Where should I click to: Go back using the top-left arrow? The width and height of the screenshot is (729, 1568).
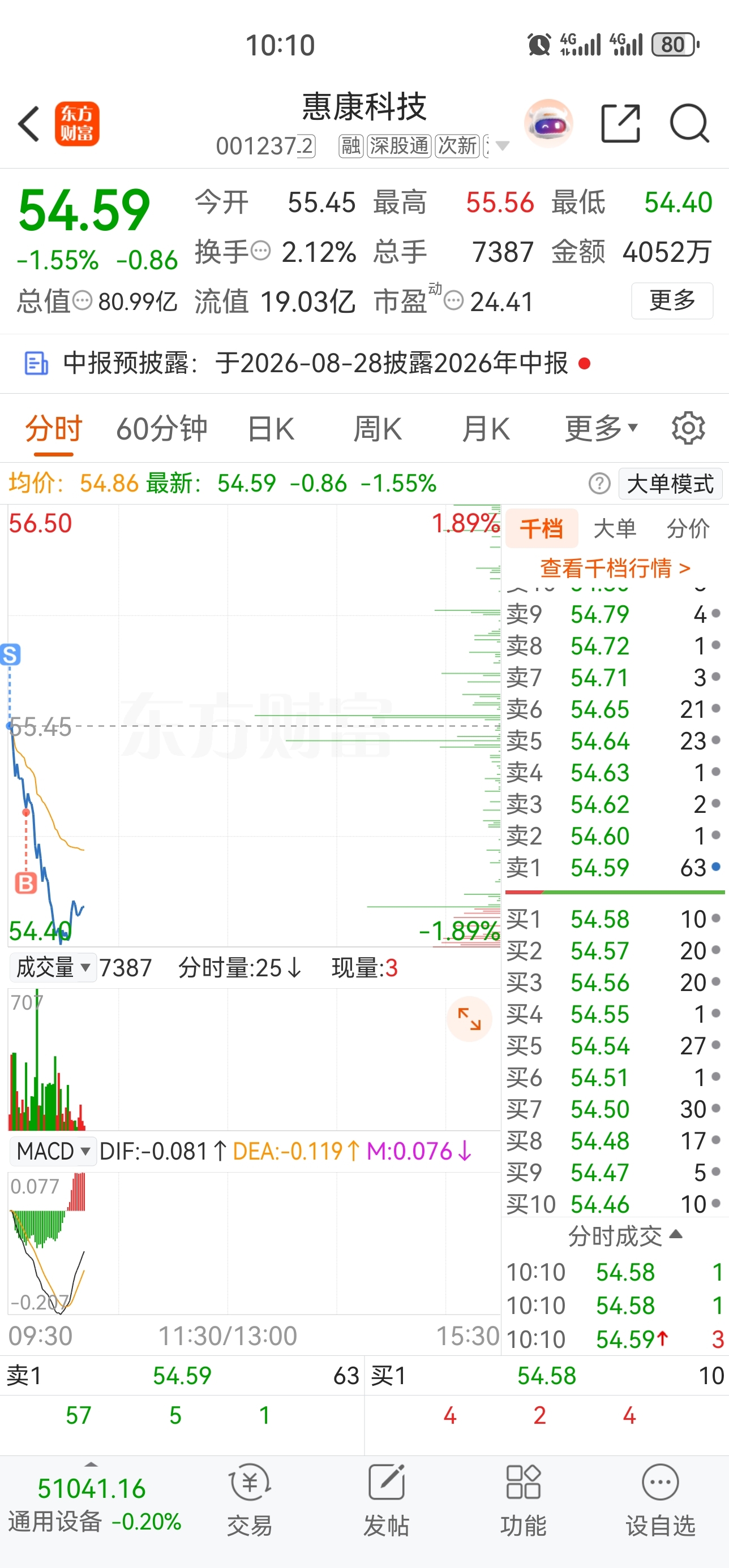pyautogui.click(x=29, y=123)
